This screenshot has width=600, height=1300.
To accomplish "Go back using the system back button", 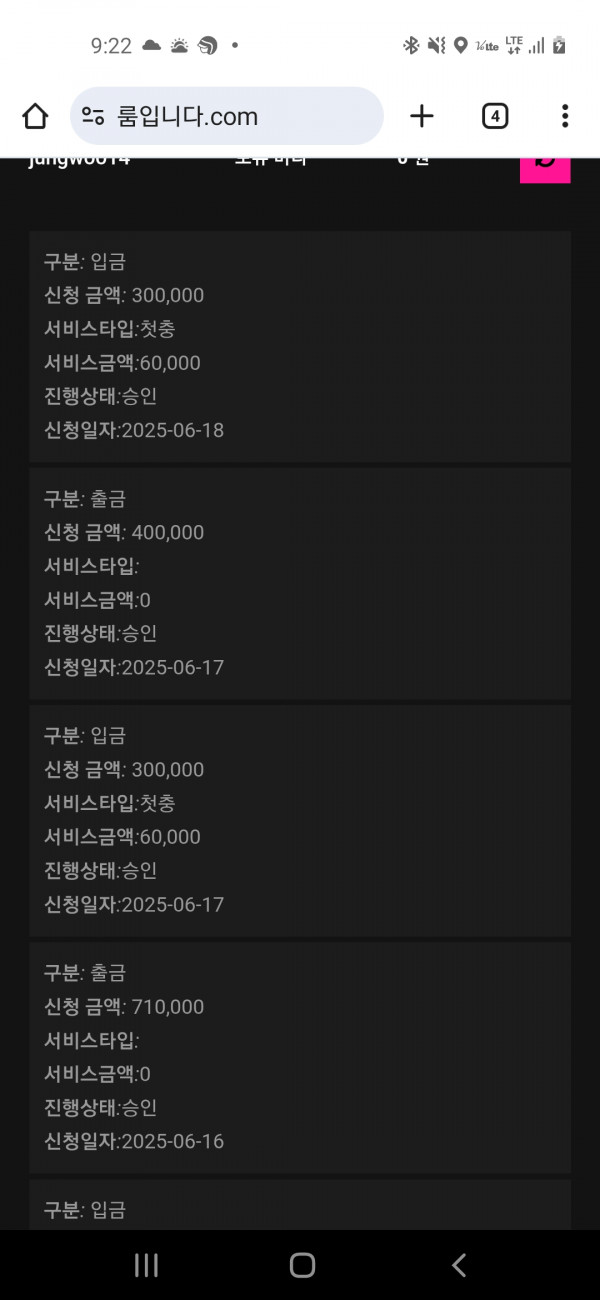I will point(459,1265).
